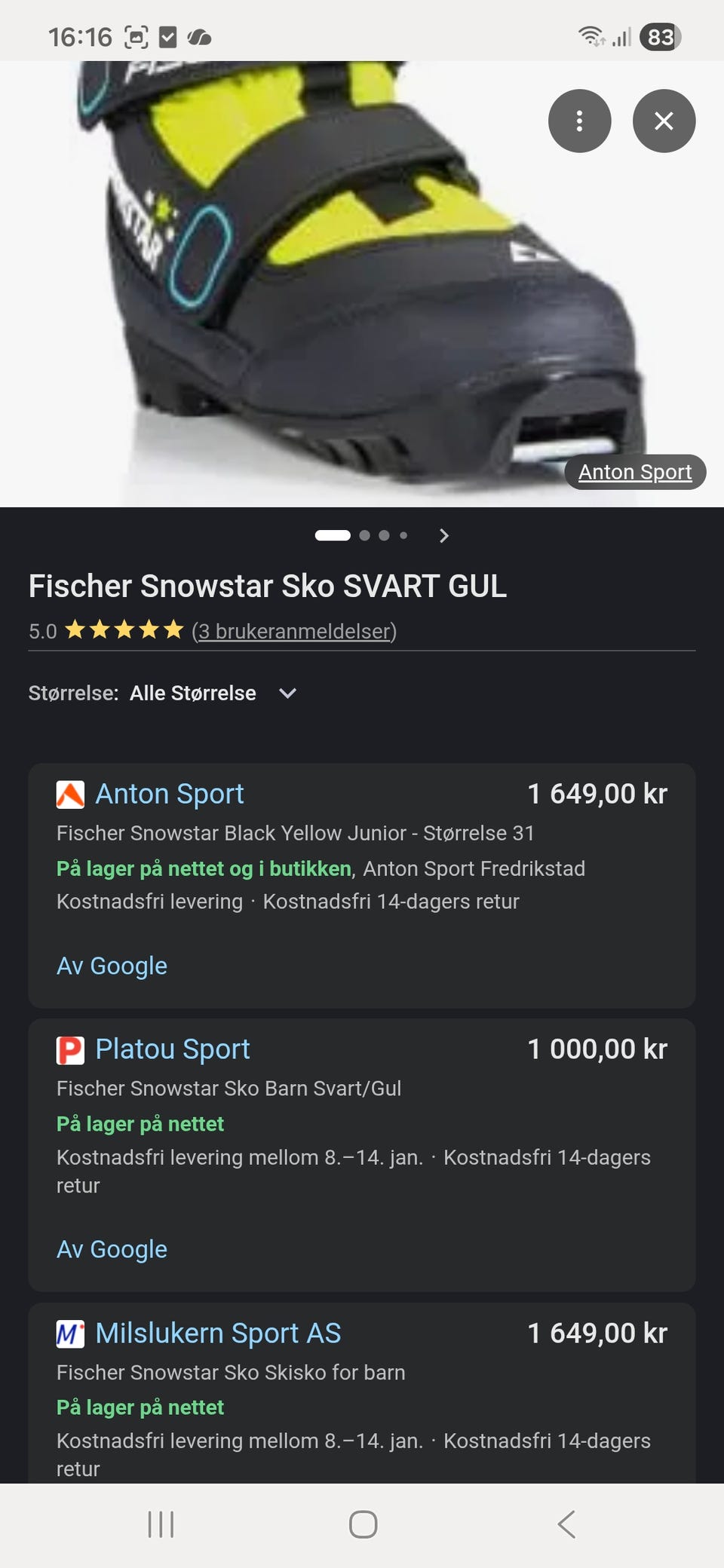Image resolution: width=724 pixels, height=1568 pixels.
Task: Show next product image with arrow
Action: (444, 536)
